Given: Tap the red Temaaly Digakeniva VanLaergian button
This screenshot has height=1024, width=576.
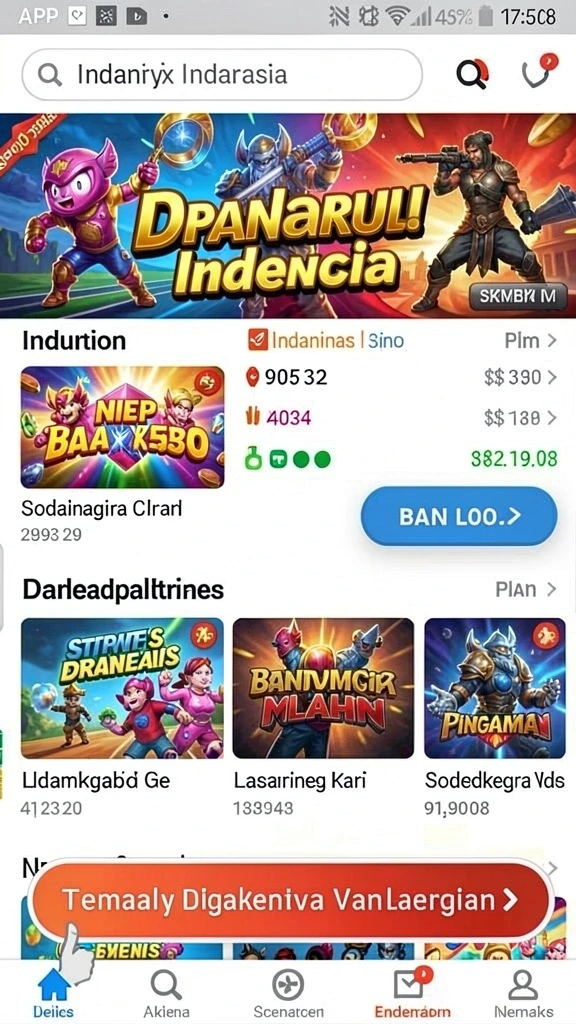Looking at the screenshot, I should pyautogui.click(x=290, y=901).
